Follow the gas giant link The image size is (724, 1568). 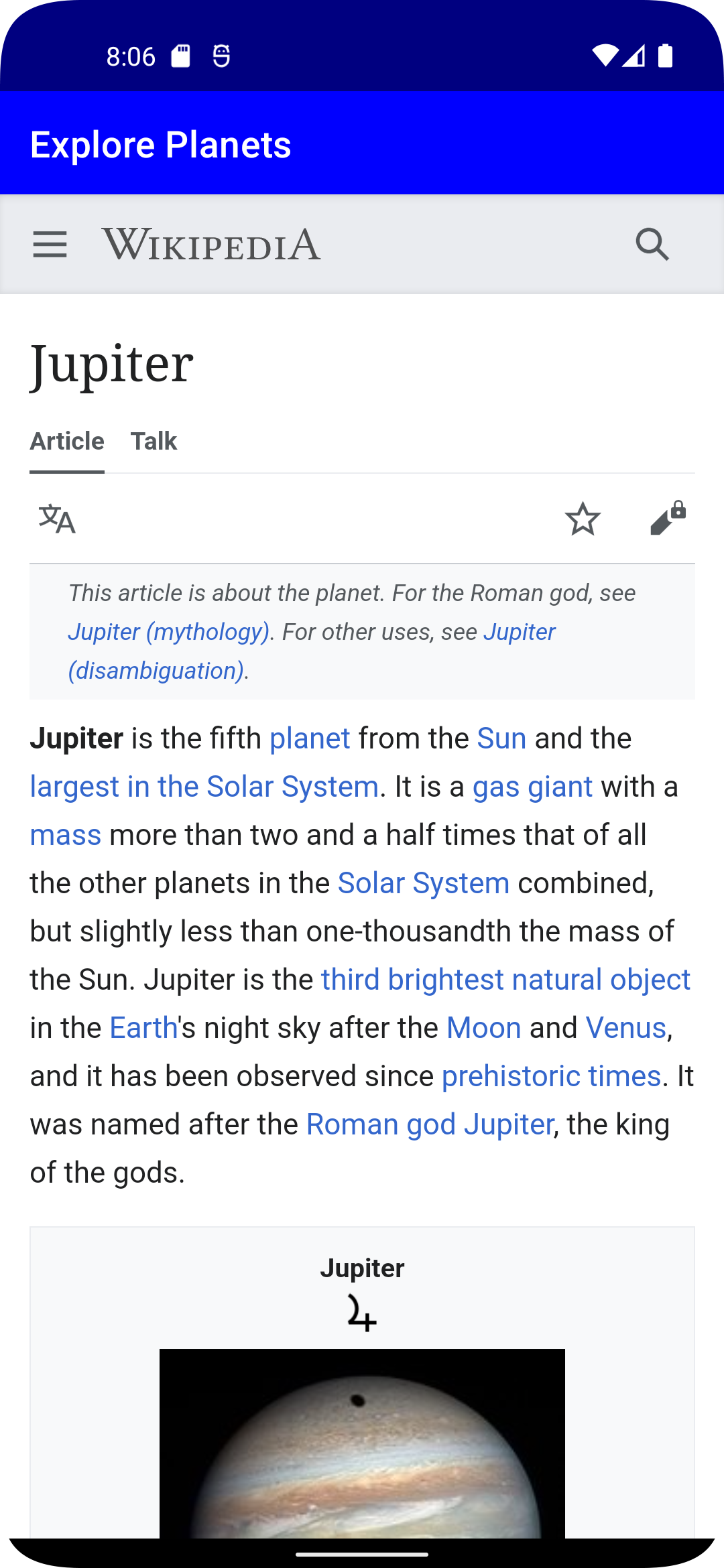coord(532,786)
